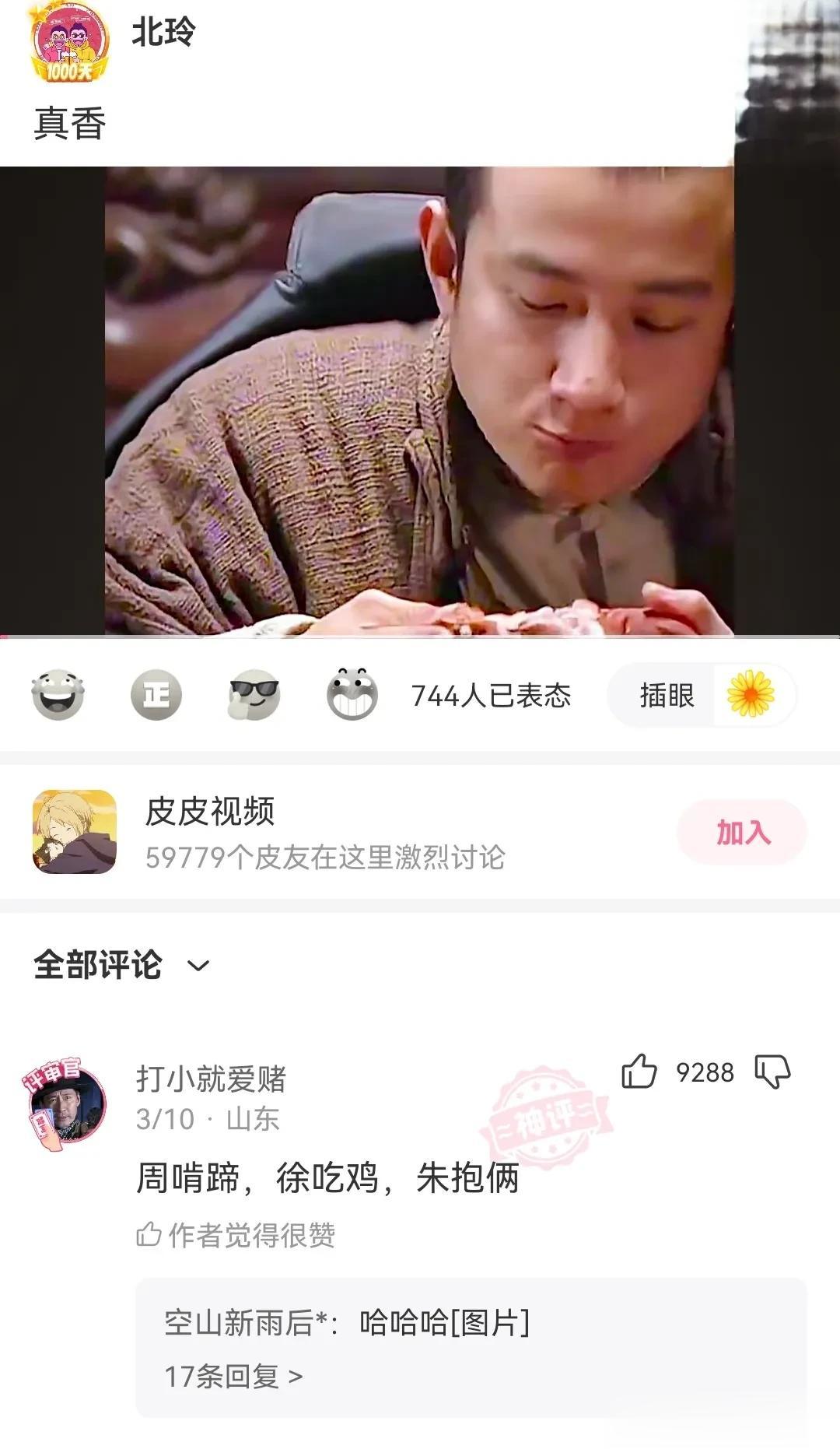React with the big grin emoji
This screenshot has width=840, height=1449.
pyautogui.click(x=352, y=694)
